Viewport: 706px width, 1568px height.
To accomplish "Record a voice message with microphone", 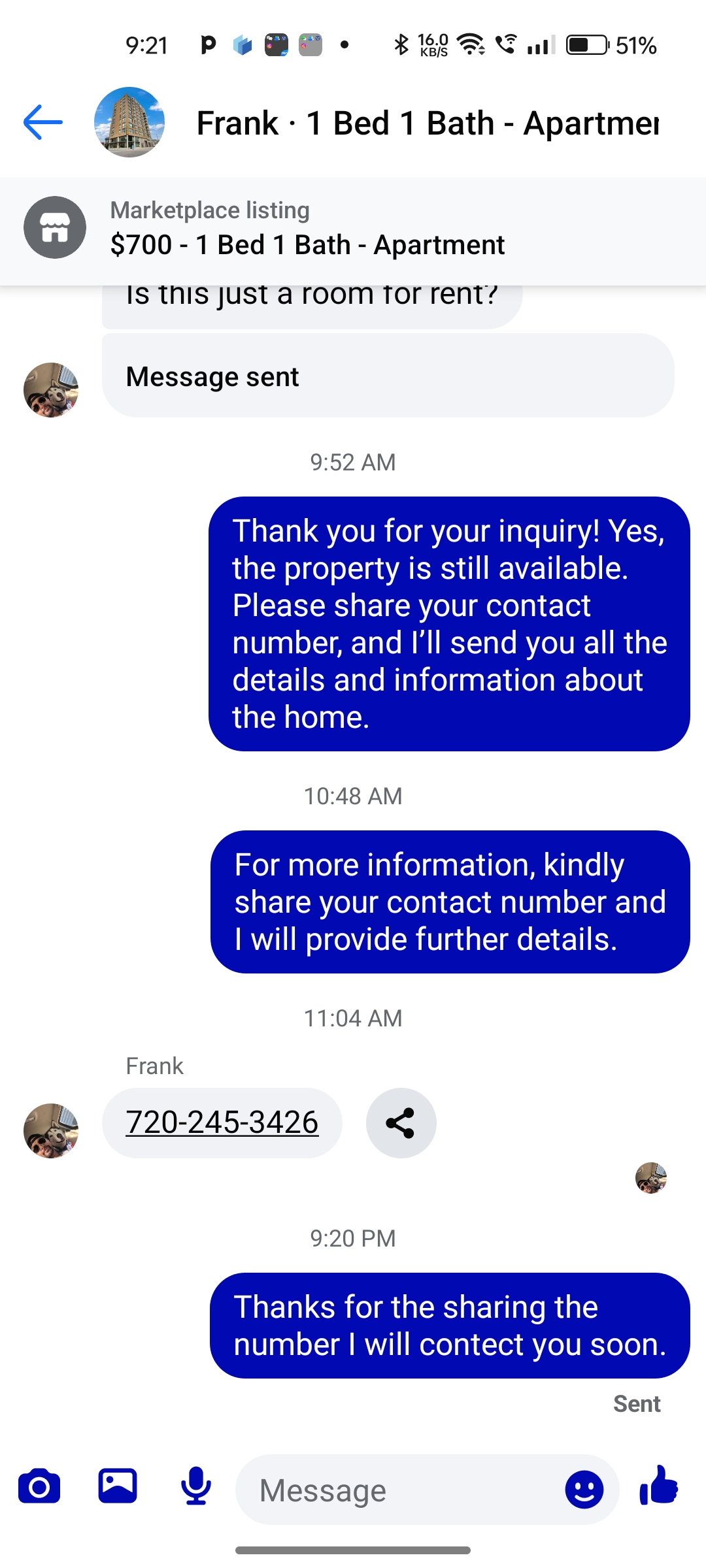I will pyautogui.click(x=196, y=1487).
